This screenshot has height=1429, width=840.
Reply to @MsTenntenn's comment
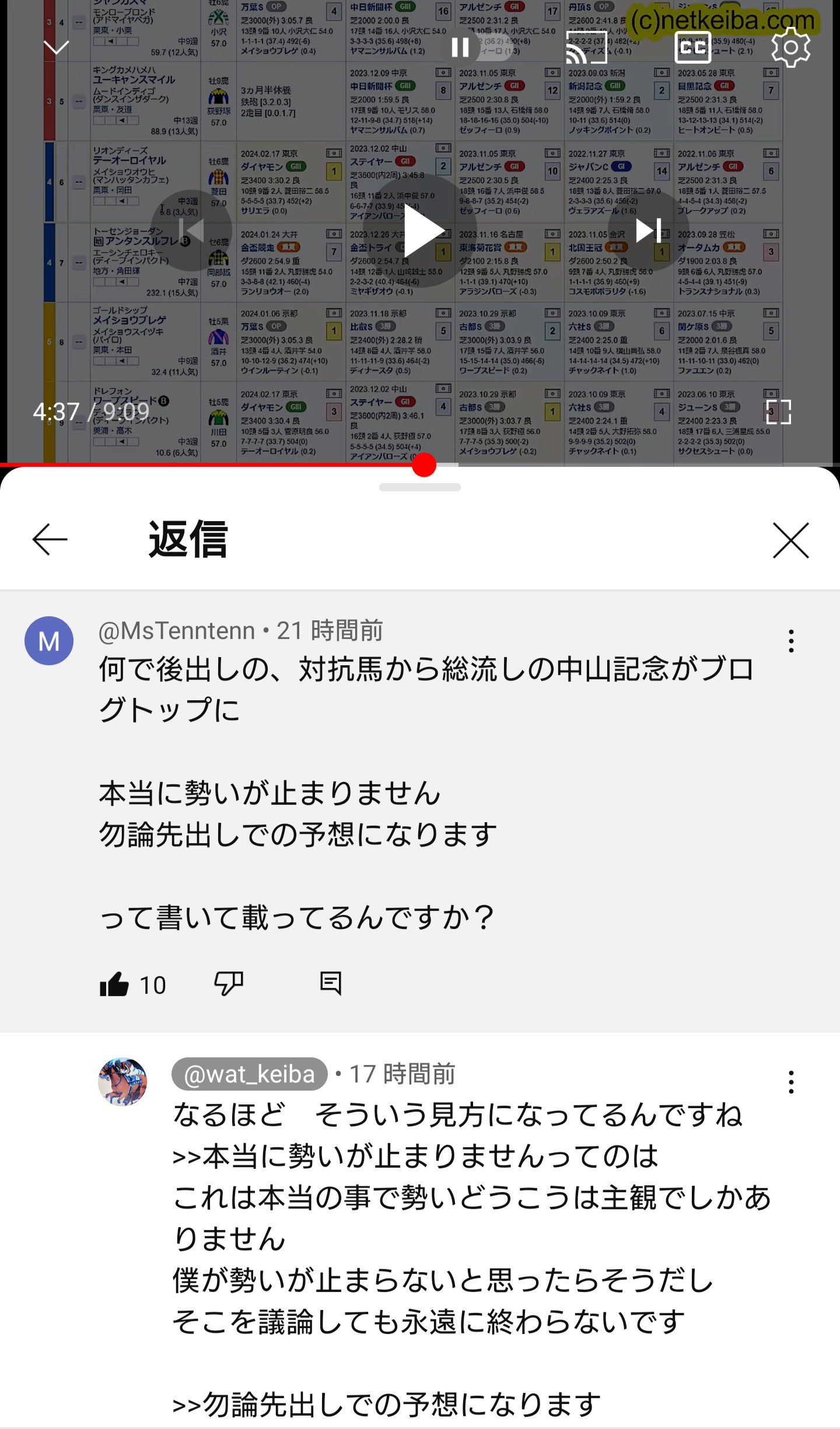[331, 984]
